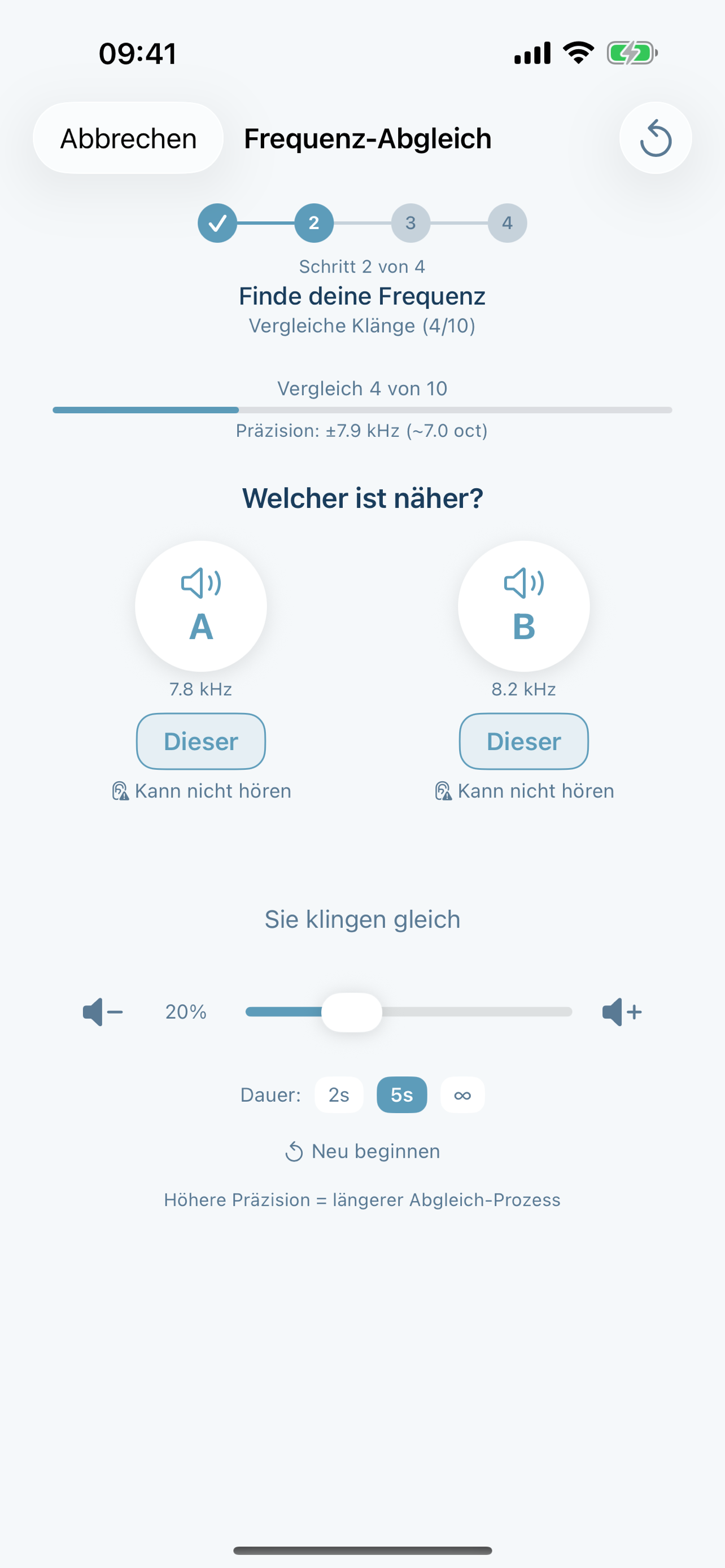Choose Dieser under 7.8 kHz
This screenshot has width=725, height=1568.
coord(201,742)
